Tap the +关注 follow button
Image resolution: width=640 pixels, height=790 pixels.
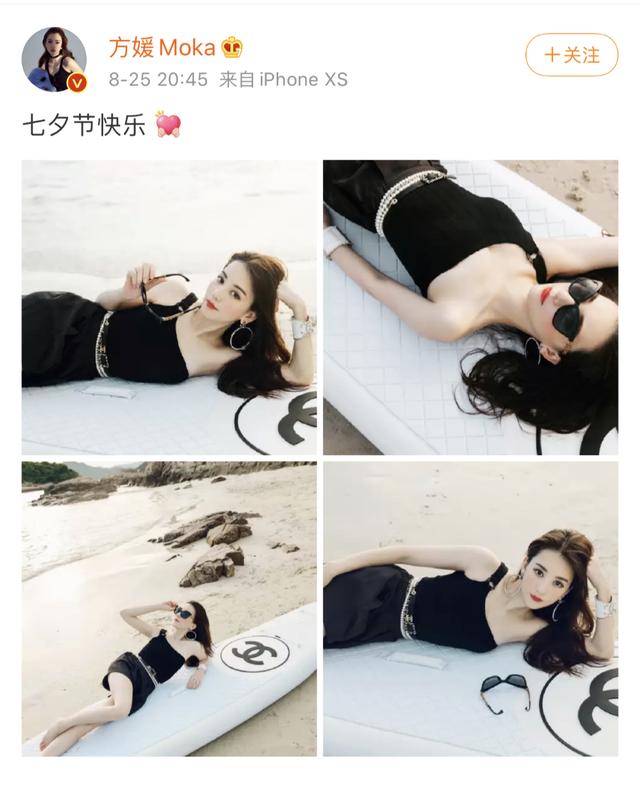tap(572, 54)
